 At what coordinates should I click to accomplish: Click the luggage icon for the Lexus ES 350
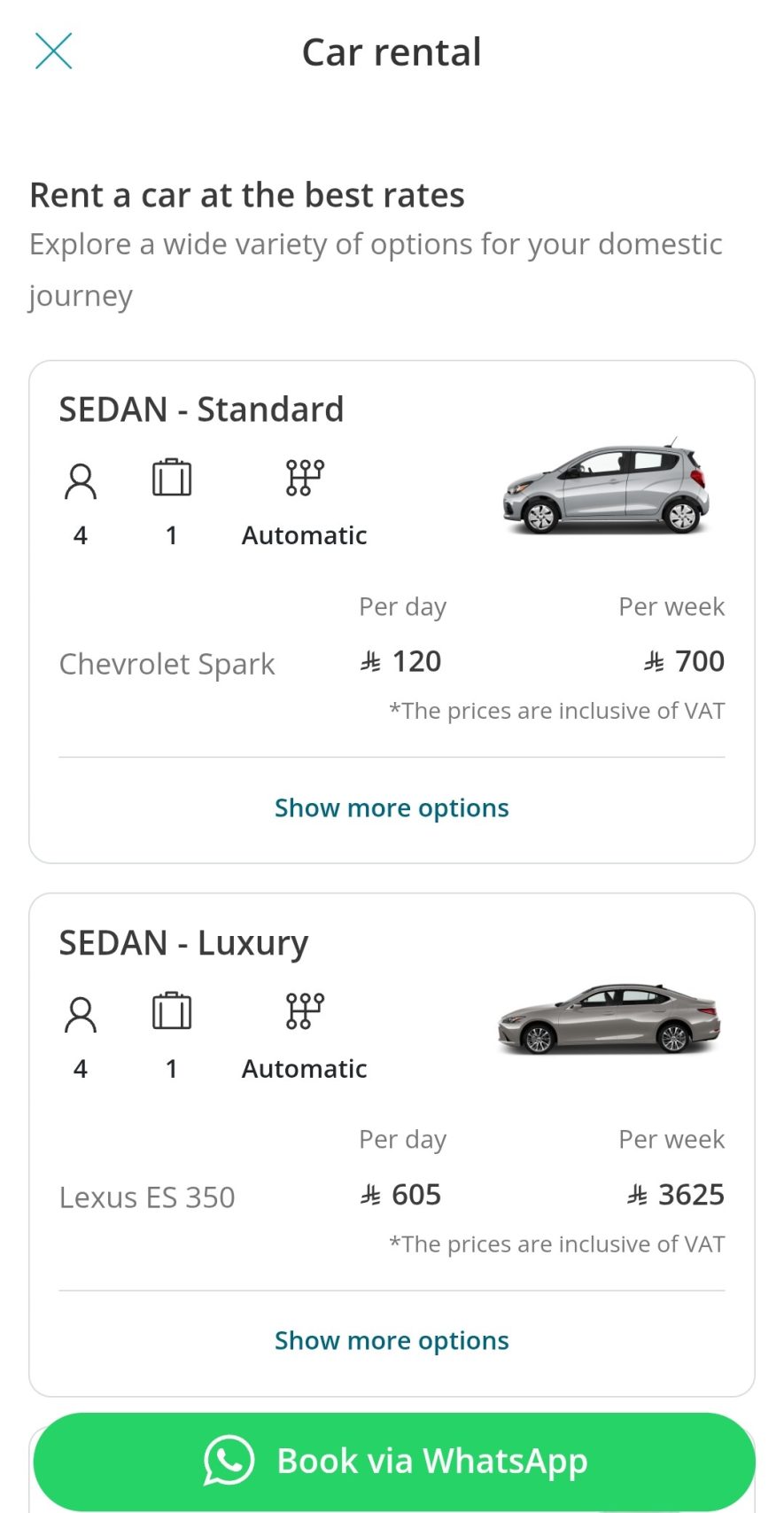point(171,1010)
